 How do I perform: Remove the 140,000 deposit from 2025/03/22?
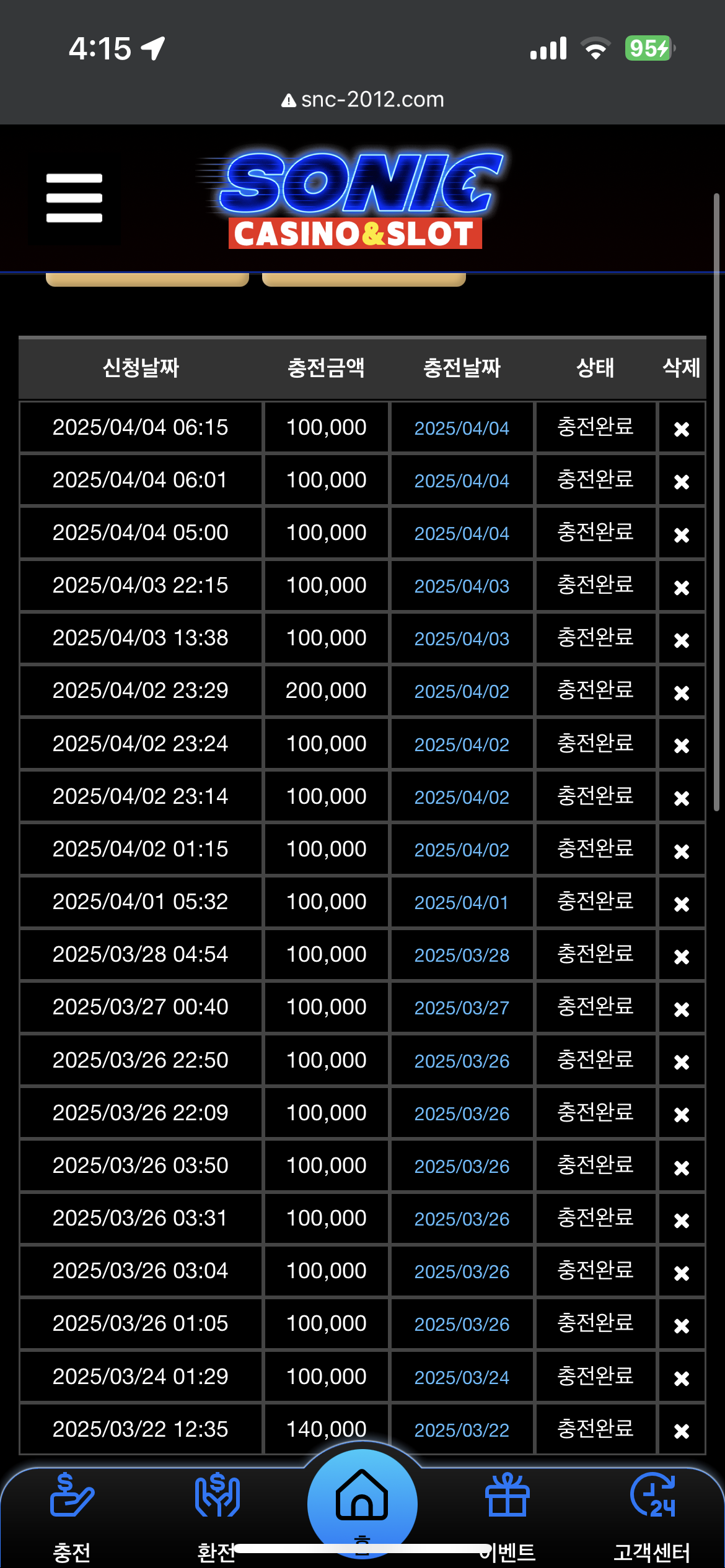point(682,1431)
